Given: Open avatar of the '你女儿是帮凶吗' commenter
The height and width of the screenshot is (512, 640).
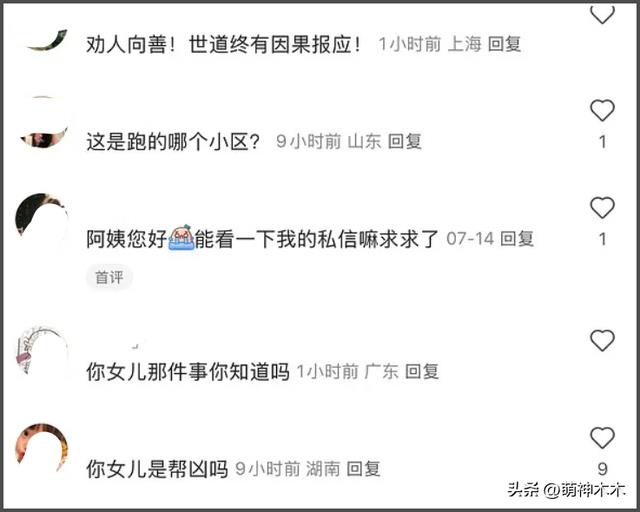Looking at the screenshot, I should pos(43,446).
